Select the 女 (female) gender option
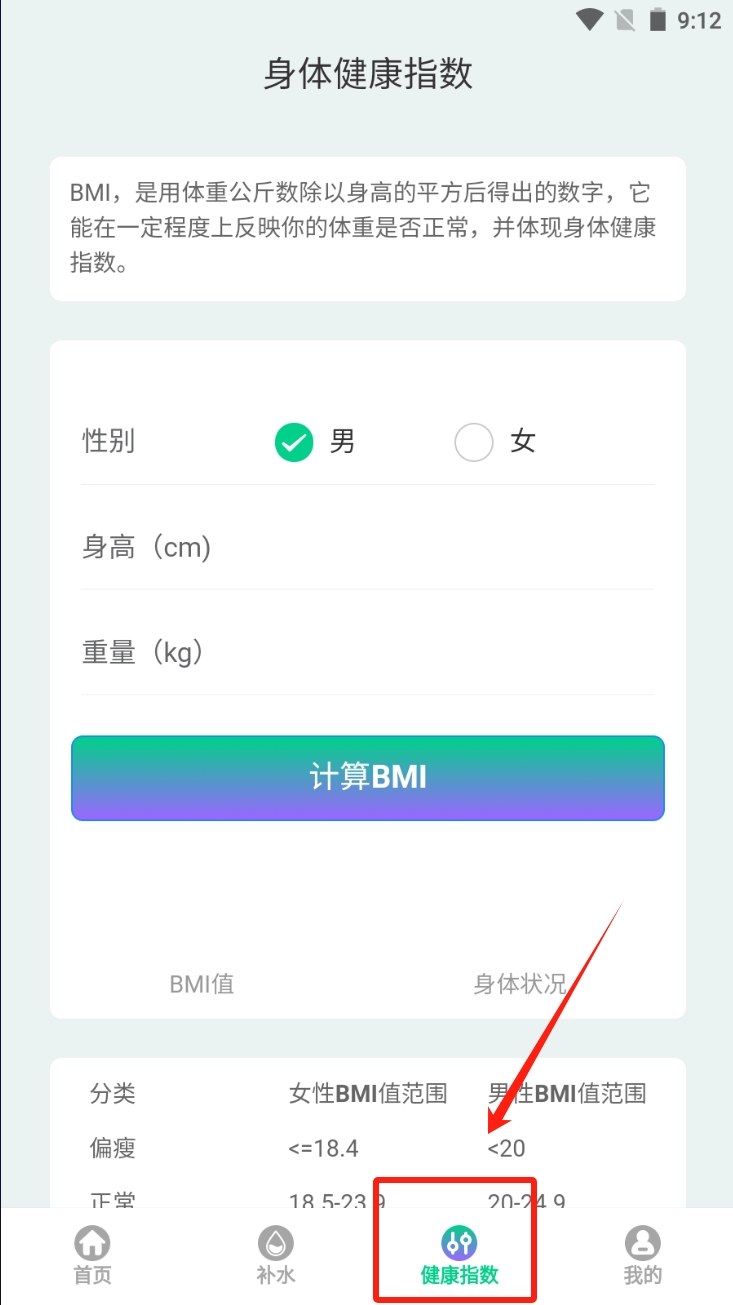 click(x=474, y=442)
